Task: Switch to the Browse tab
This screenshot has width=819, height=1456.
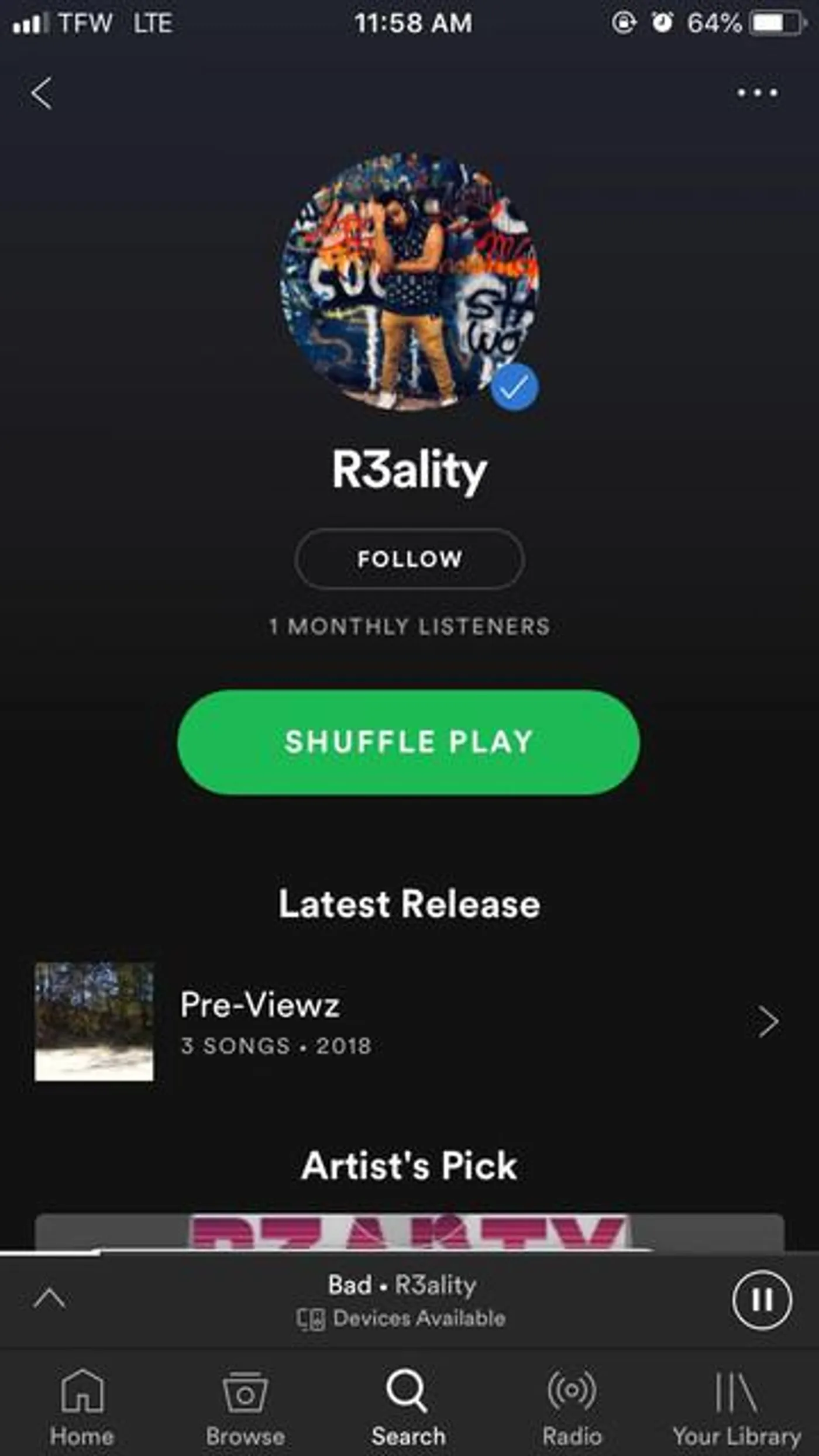Action: [x=245, y=1404]
